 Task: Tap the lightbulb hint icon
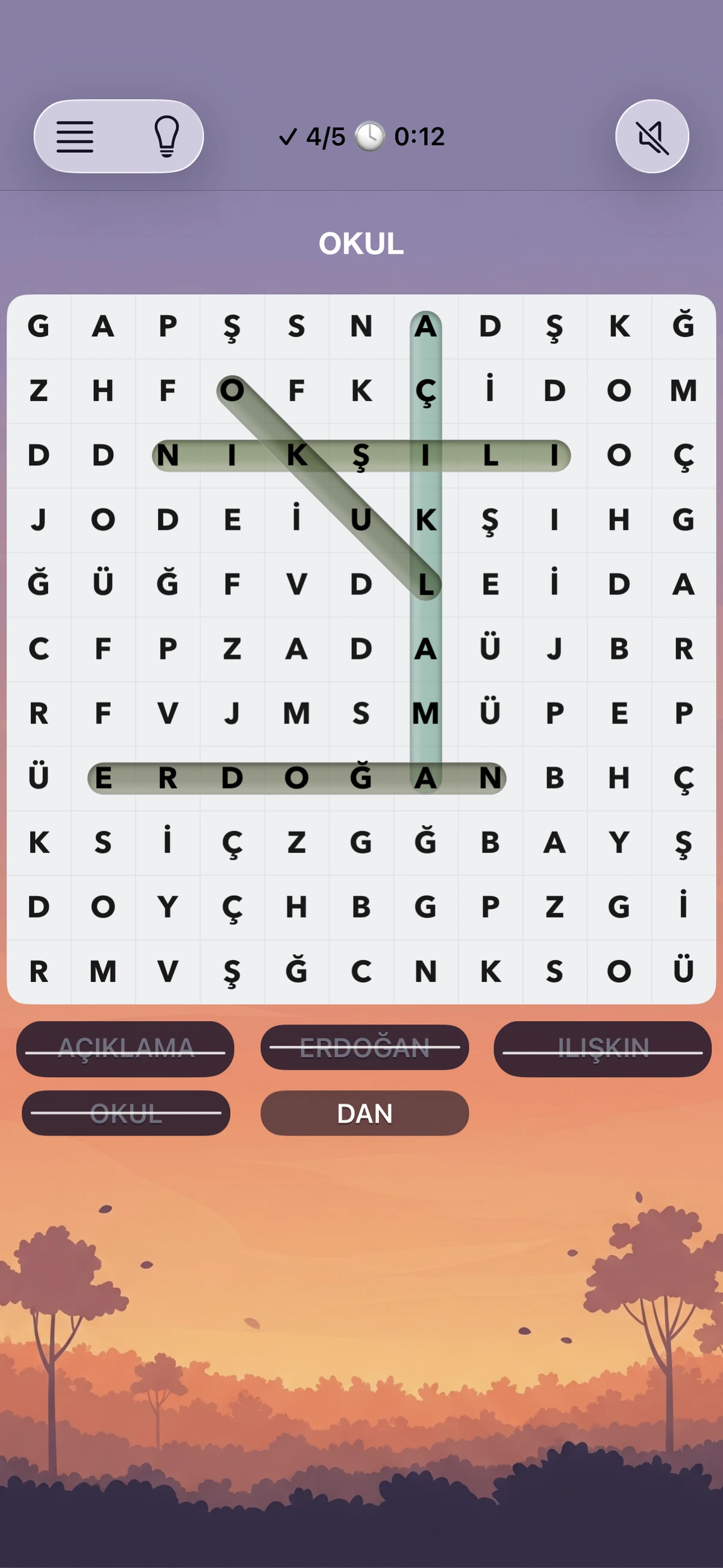(x=166, y=136)
